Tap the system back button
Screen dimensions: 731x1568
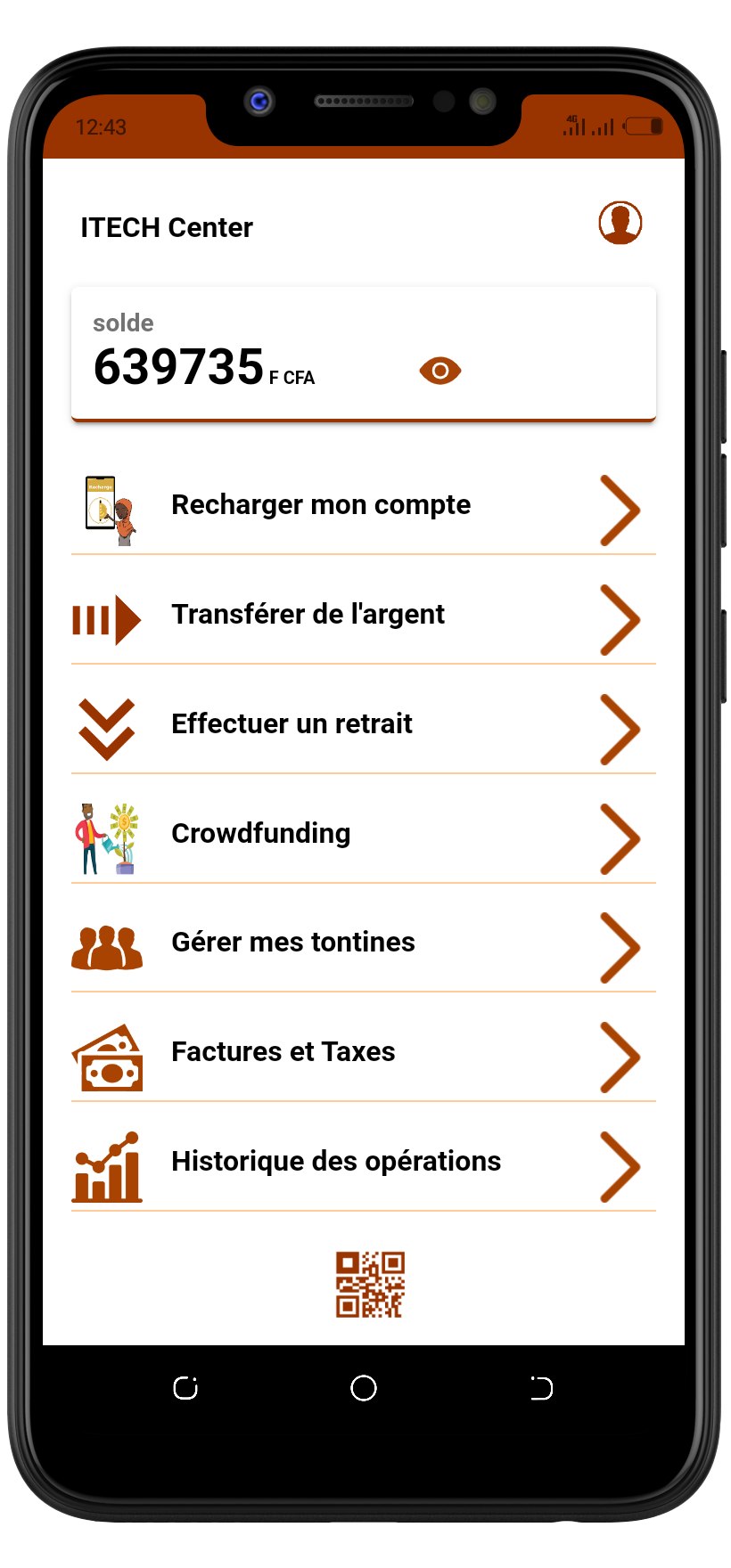click(x=541, y=1388)
